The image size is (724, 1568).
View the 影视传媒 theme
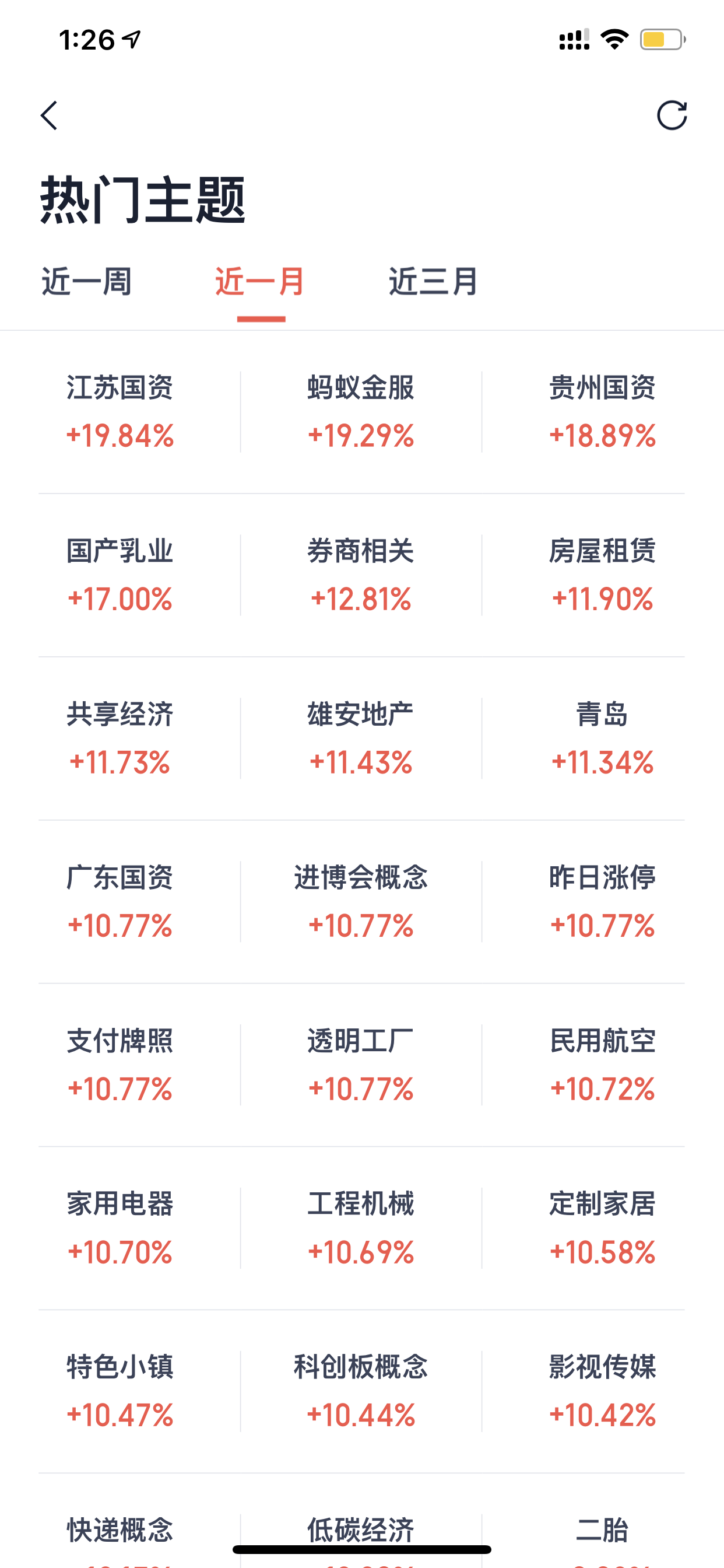tap(602, 1391)
